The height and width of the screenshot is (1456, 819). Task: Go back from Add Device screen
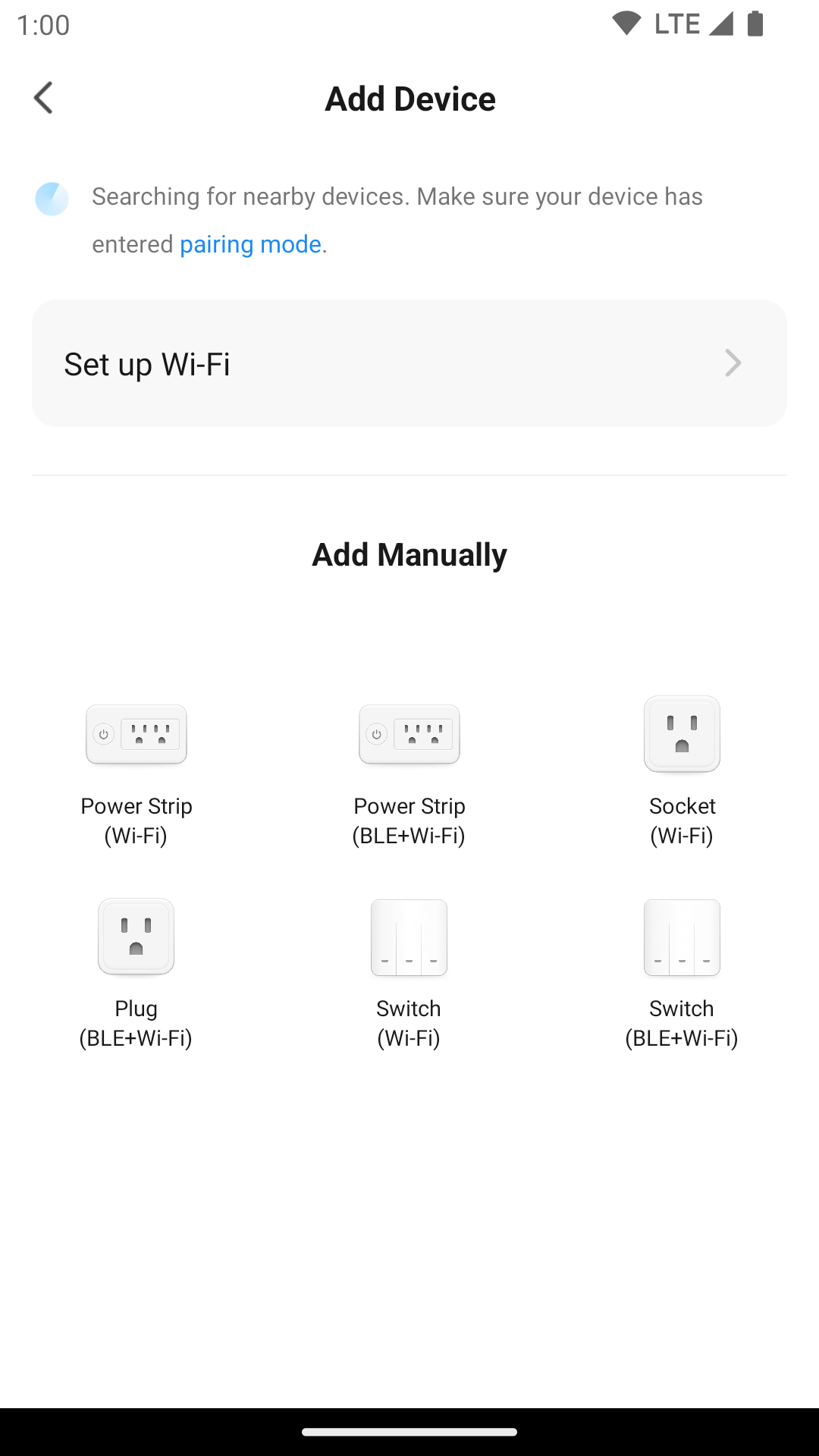[44, 99]
